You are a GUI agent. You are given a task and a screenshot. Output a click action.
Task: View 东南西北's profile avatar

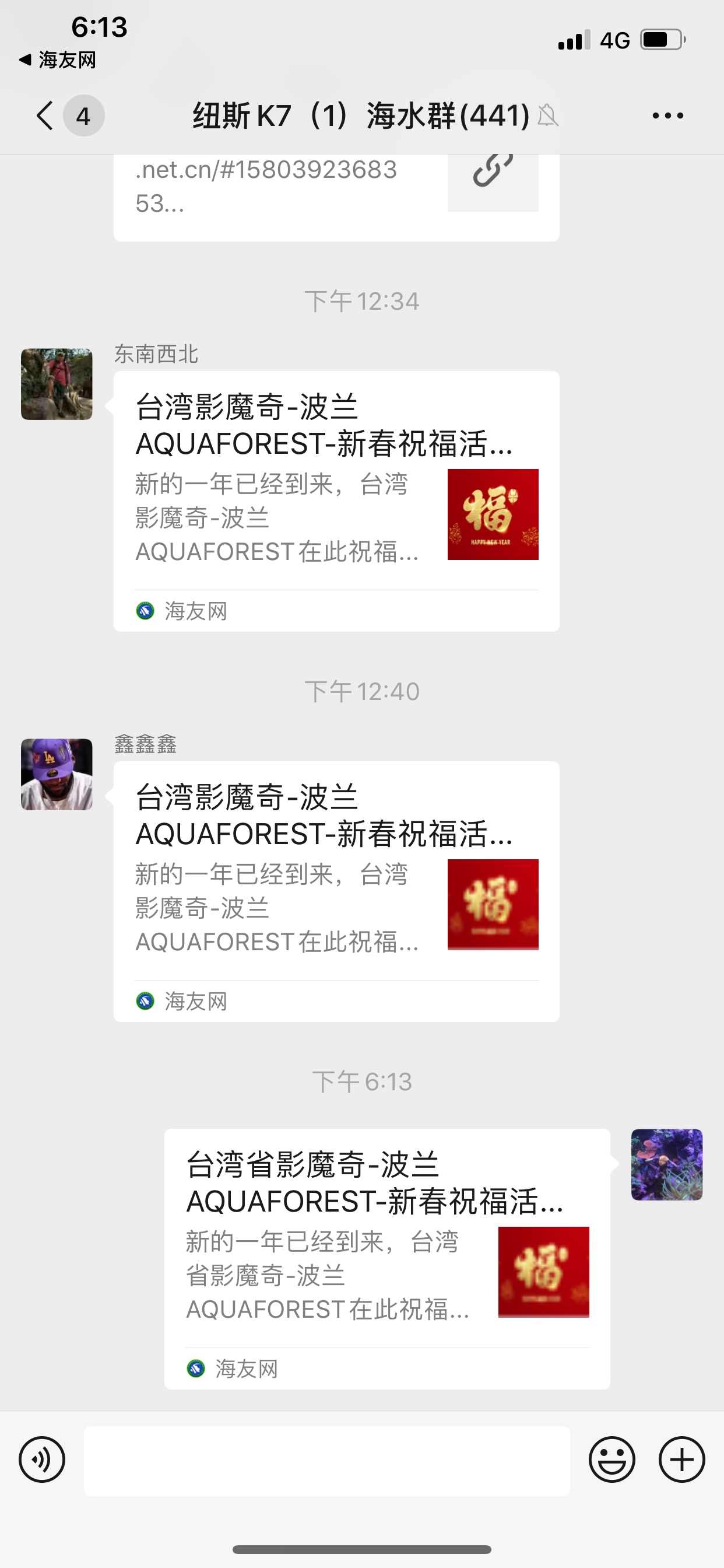(57, 384)
